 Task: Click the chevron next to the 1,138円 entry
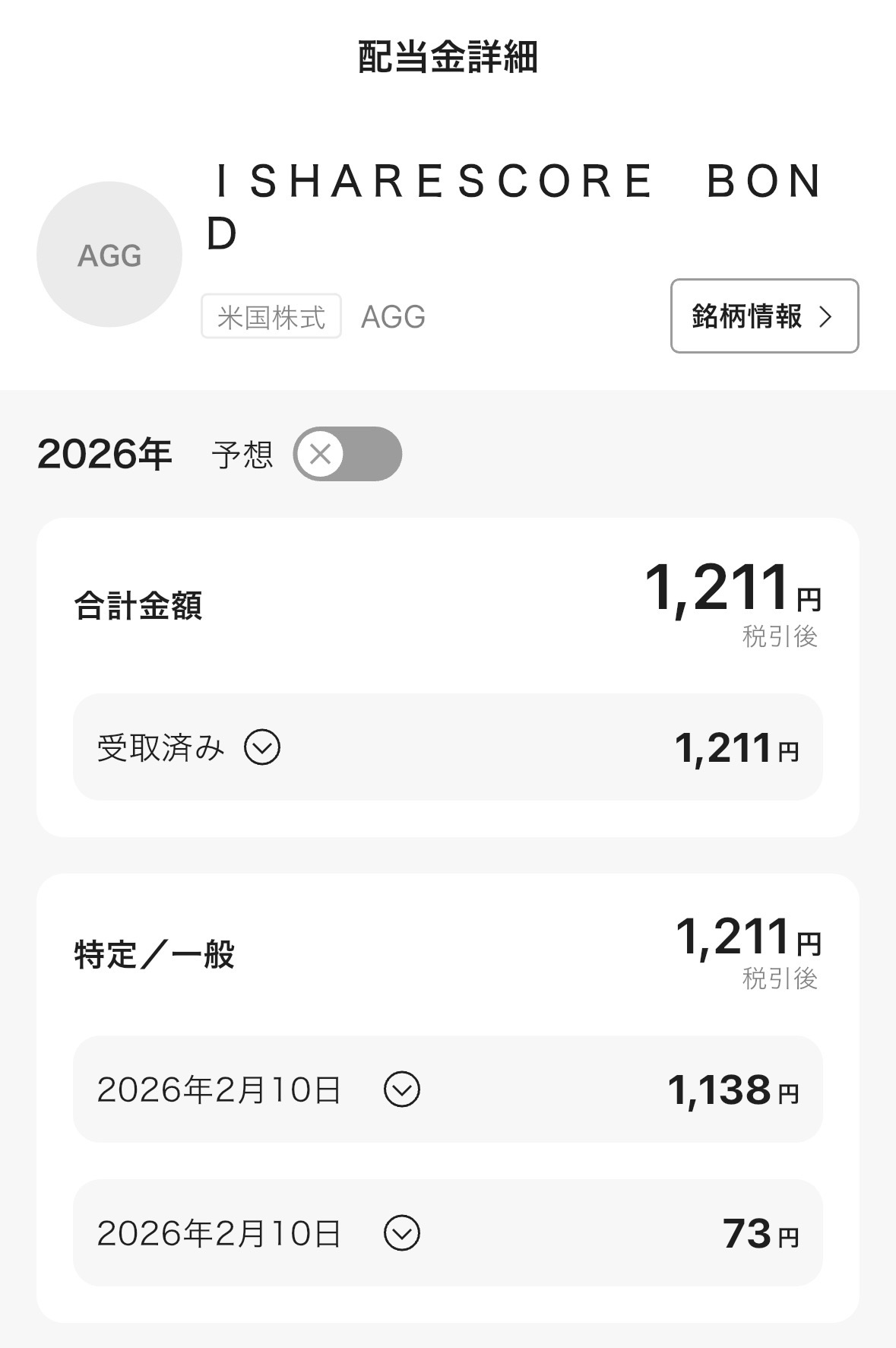tap(402, 1090)
